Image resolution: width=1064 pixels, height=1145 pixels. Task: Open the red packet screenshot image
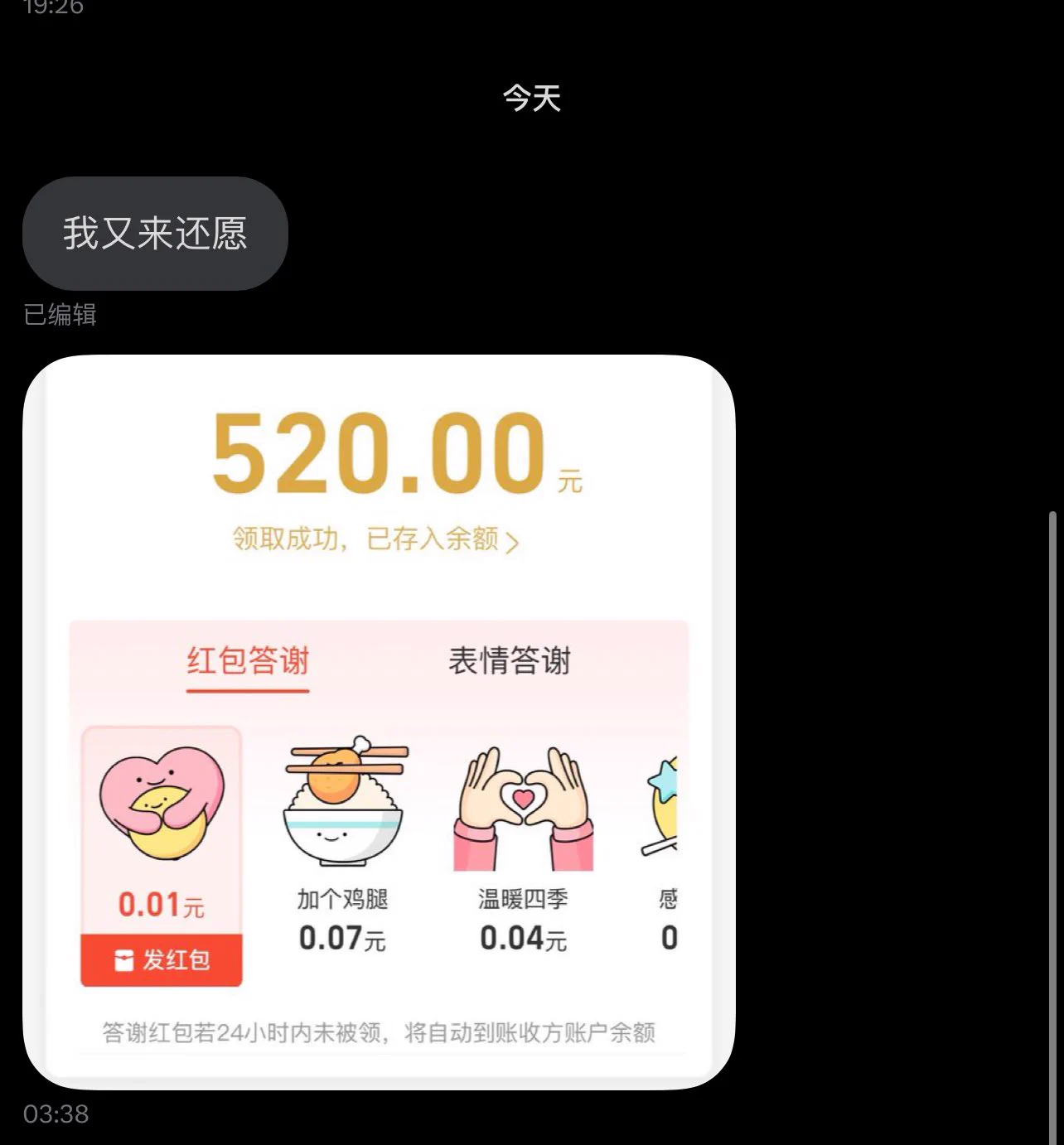[379, 721]
